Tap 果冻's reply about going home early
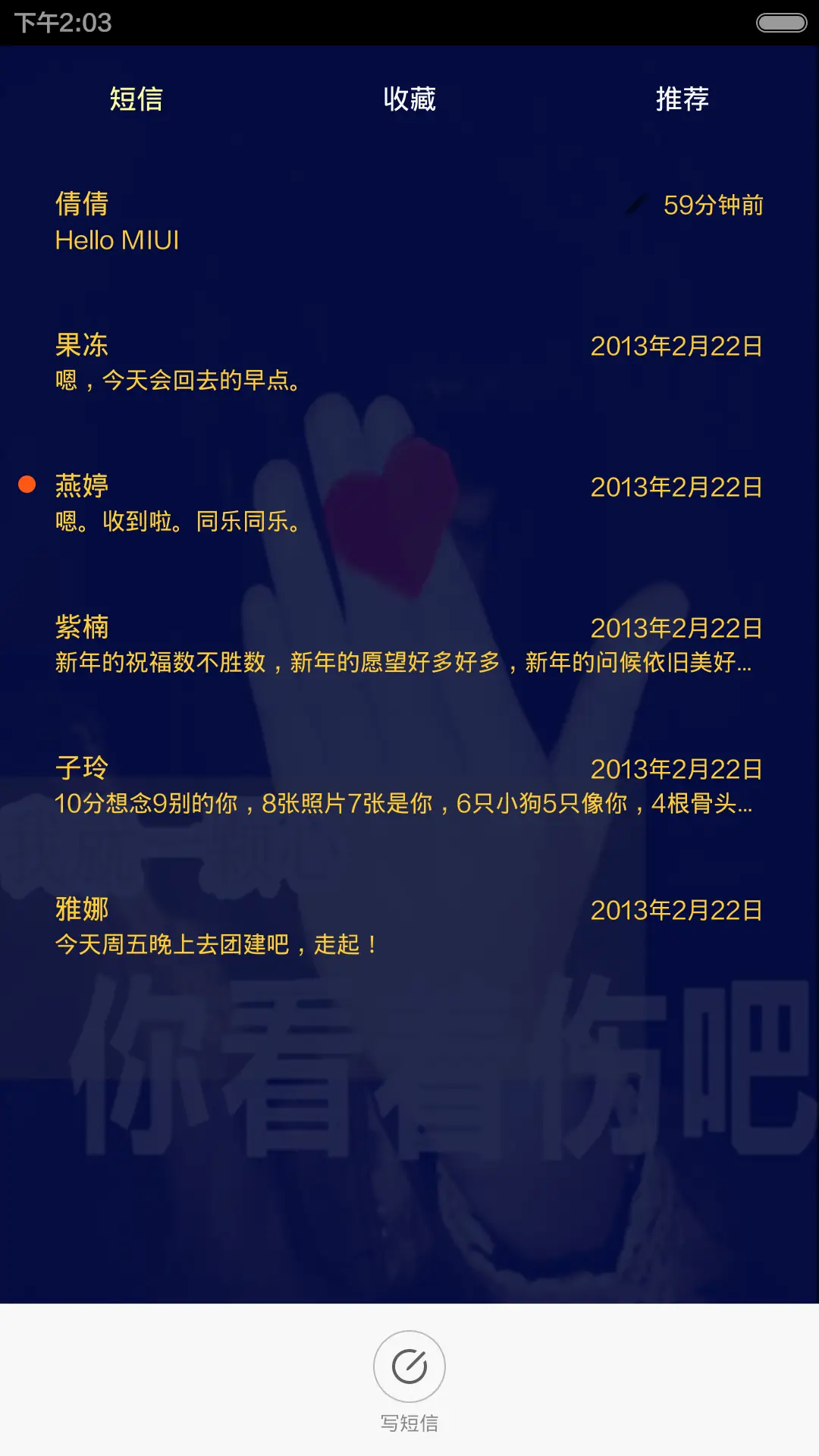819x1456 pixels. coord(177,379)
